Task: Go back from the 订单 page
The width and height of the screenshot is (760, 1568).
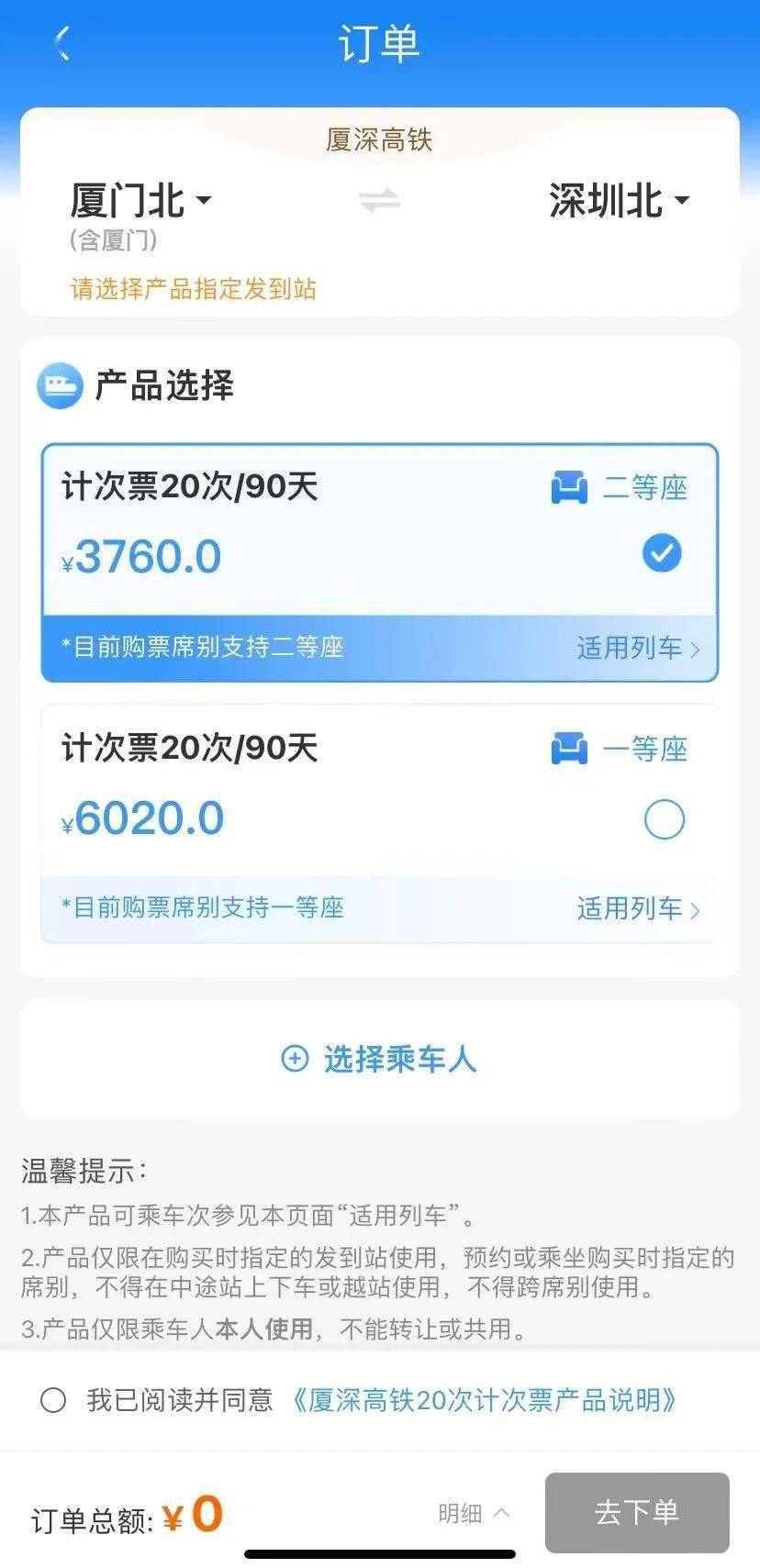Action: [x=62, y=43]
